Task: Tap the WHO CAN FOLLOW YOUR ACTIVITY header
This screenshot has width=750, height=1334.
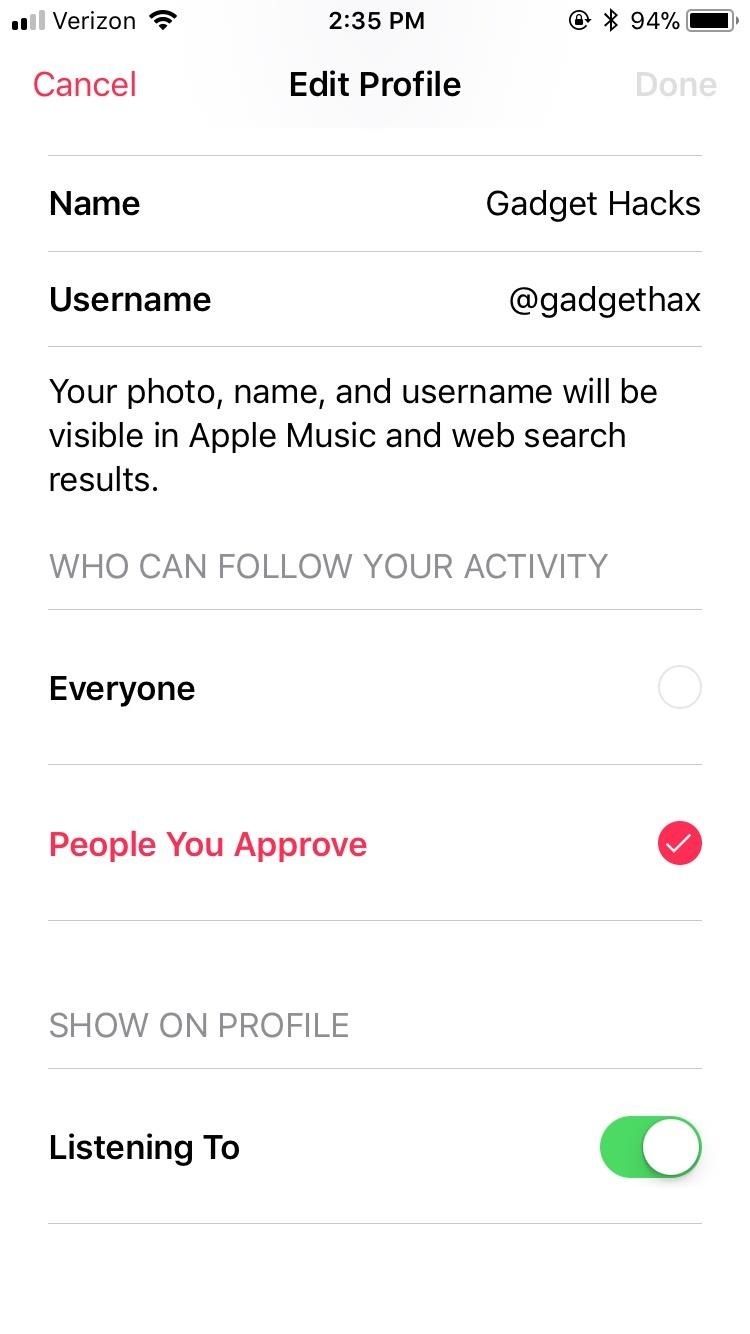Action: click(327, 566)
